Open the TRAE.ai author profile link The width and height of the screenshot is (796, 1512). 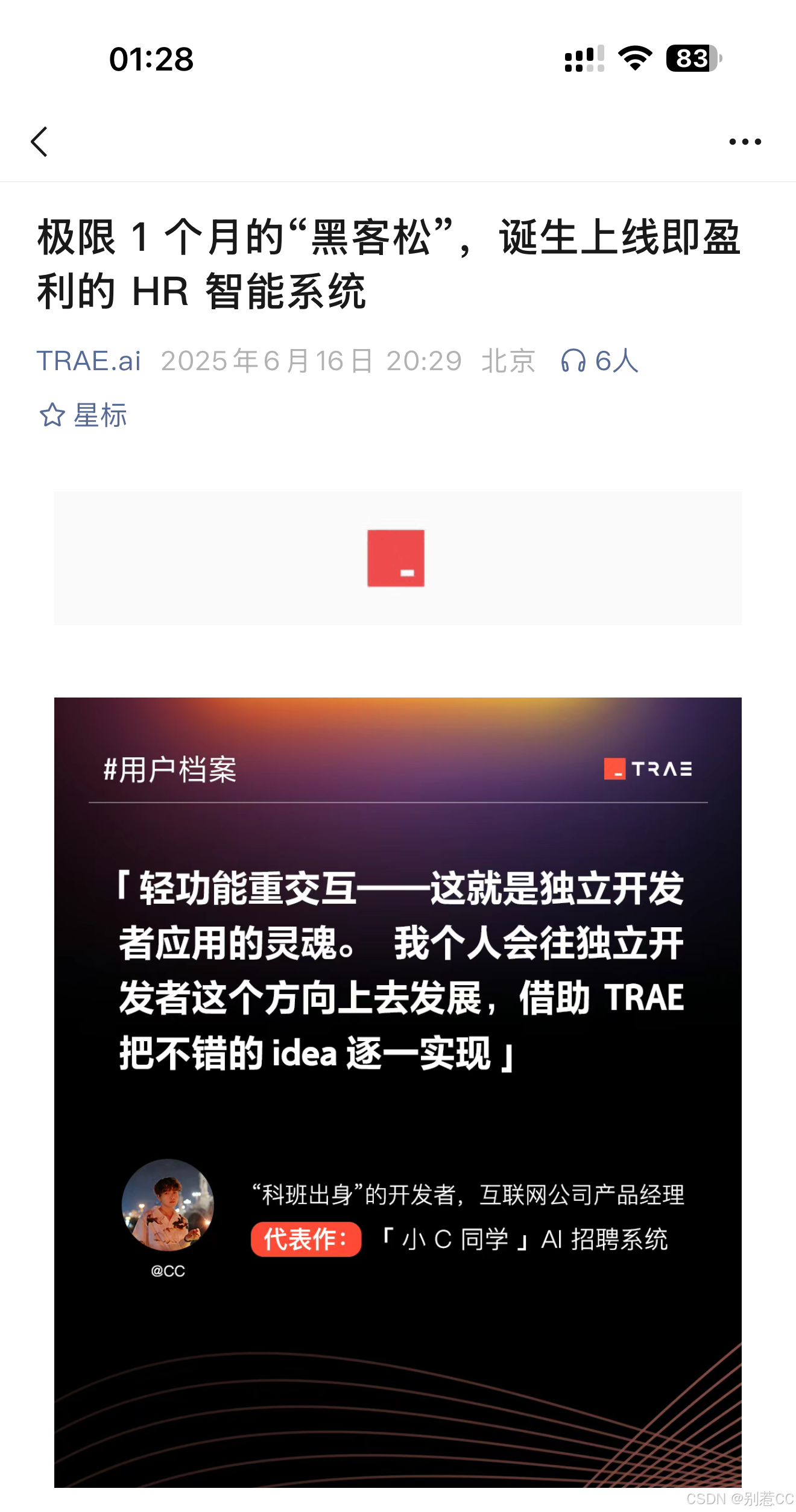point(90,362)
